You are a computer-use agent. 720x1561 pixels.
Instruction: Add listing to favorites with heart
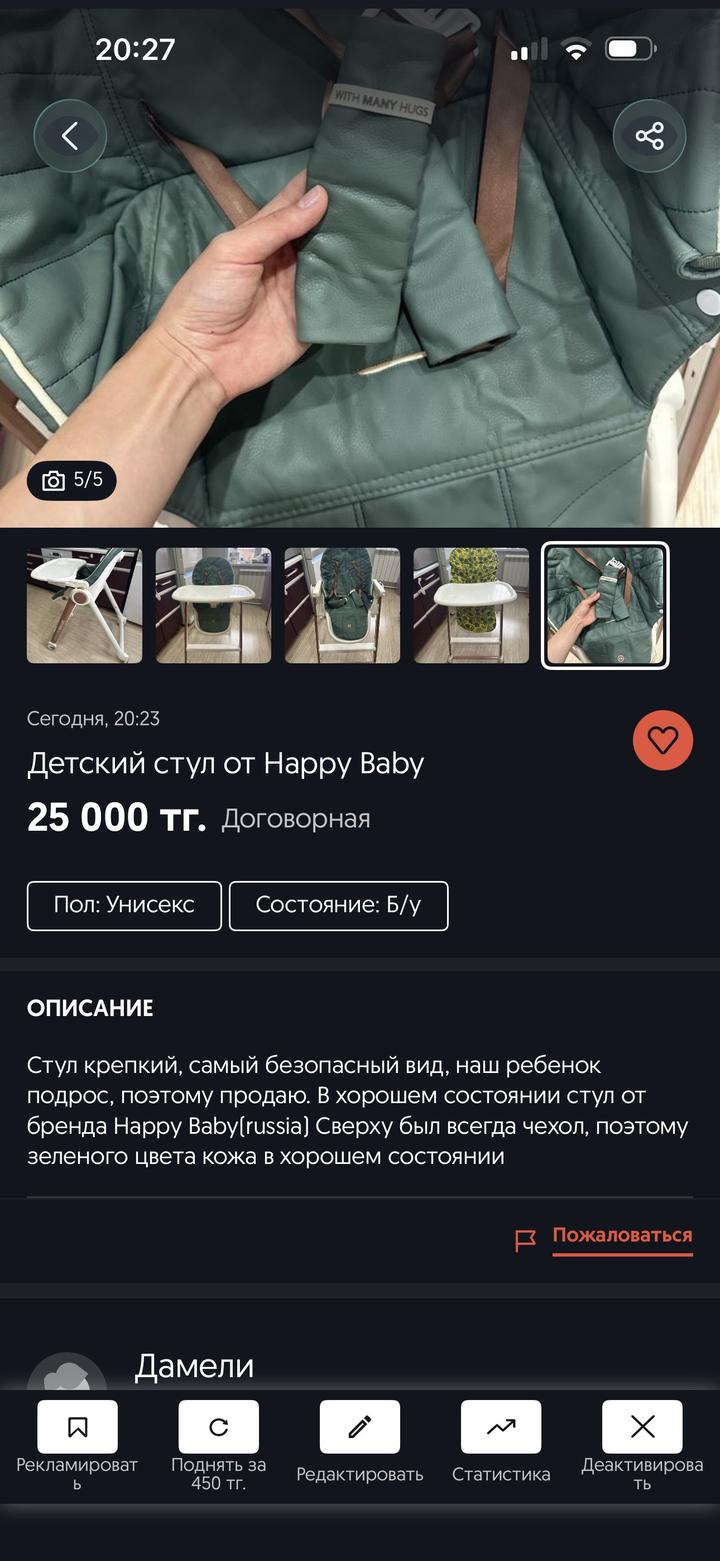click(662, 740)
